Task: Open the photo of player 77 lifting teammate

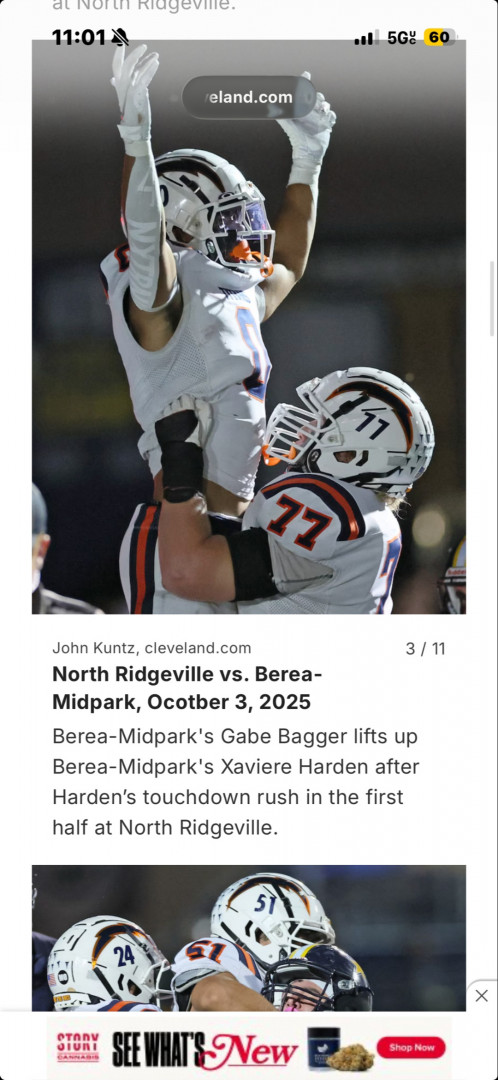Action: point(249,327)
